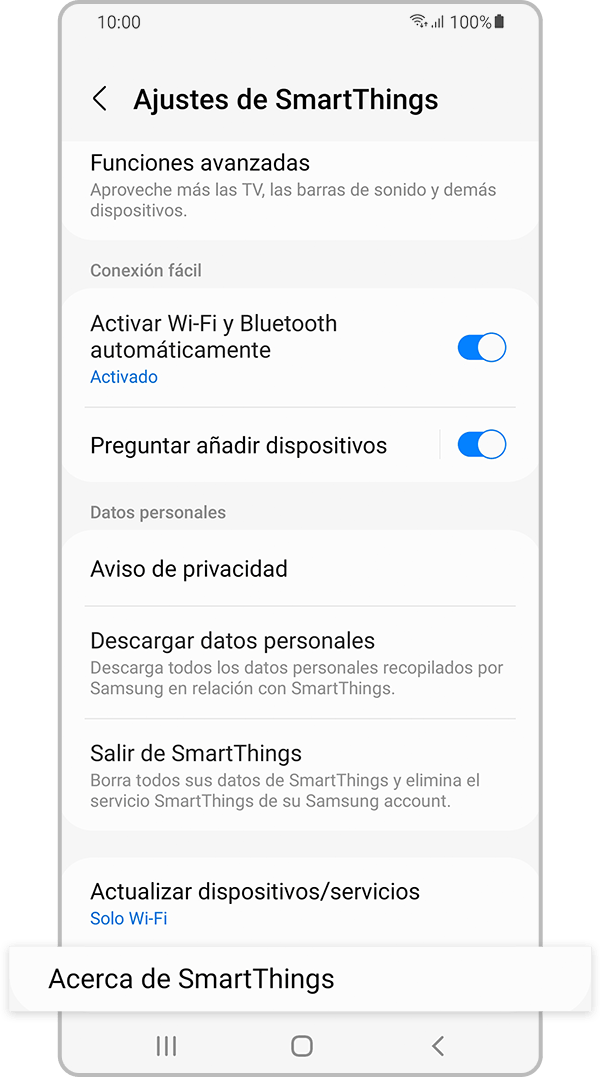Select Descargar datos personales
Screen dimensions: 600x1077
tap(290, 662)
